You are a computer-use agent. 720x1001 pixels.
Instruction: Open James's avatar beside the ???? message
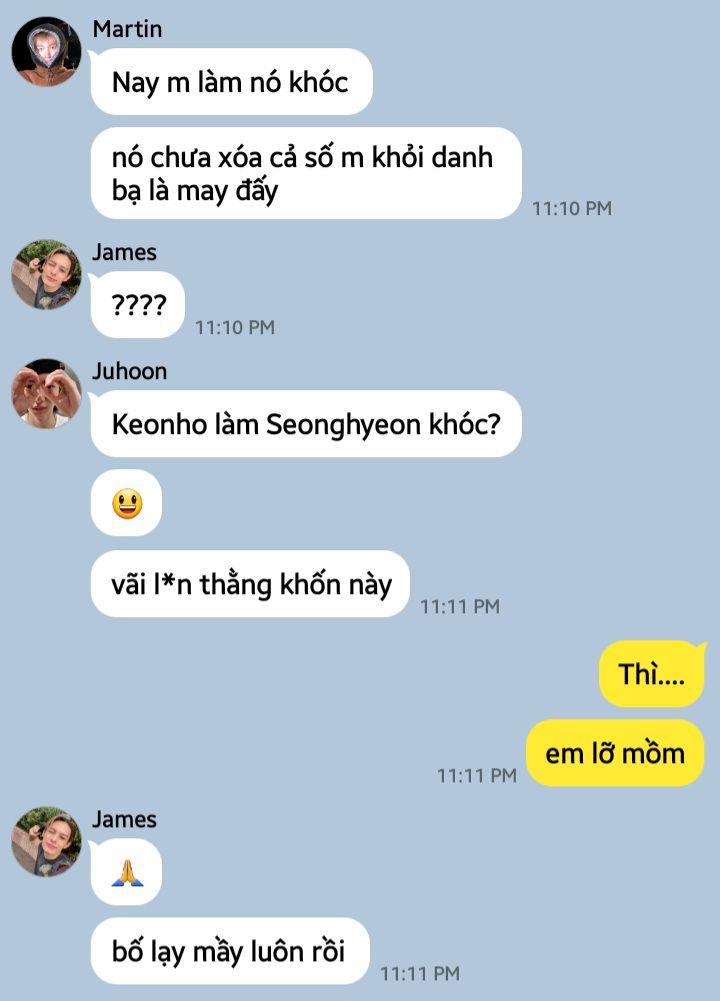[46, 274]
